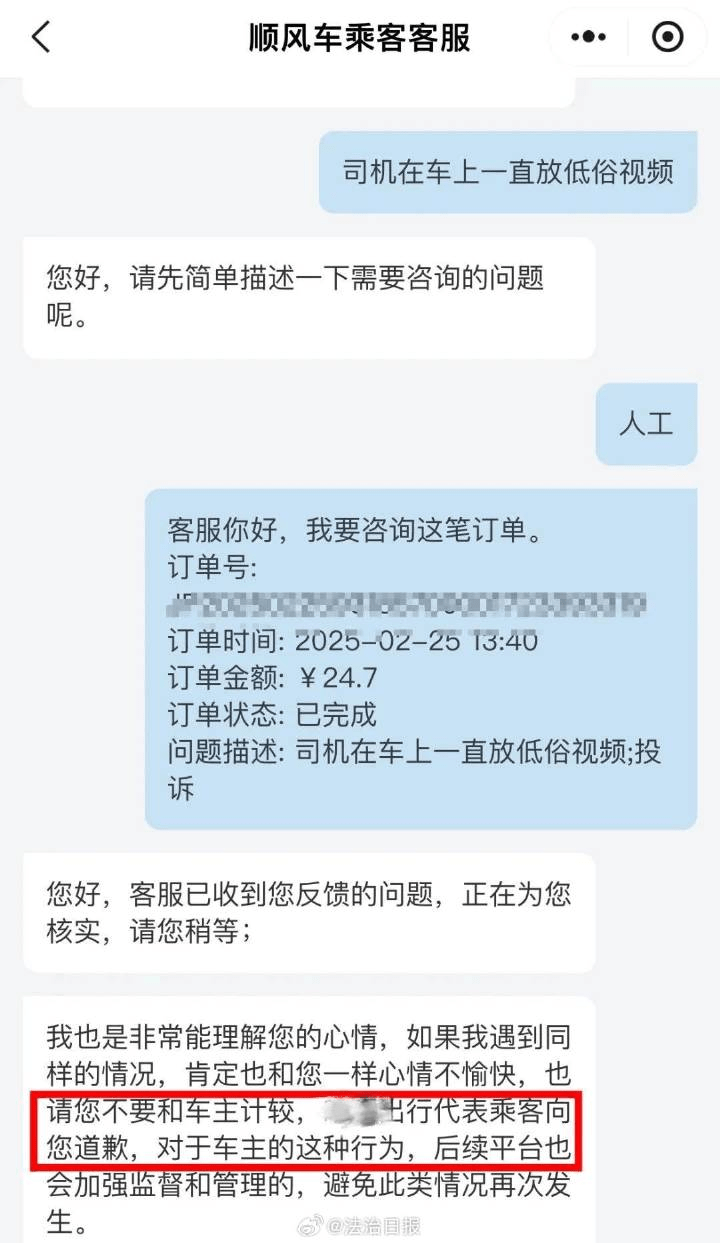Tap the circle button to close mini-program
The image size is (720, 1243).
pyautogui.click(x=667, y=36)
